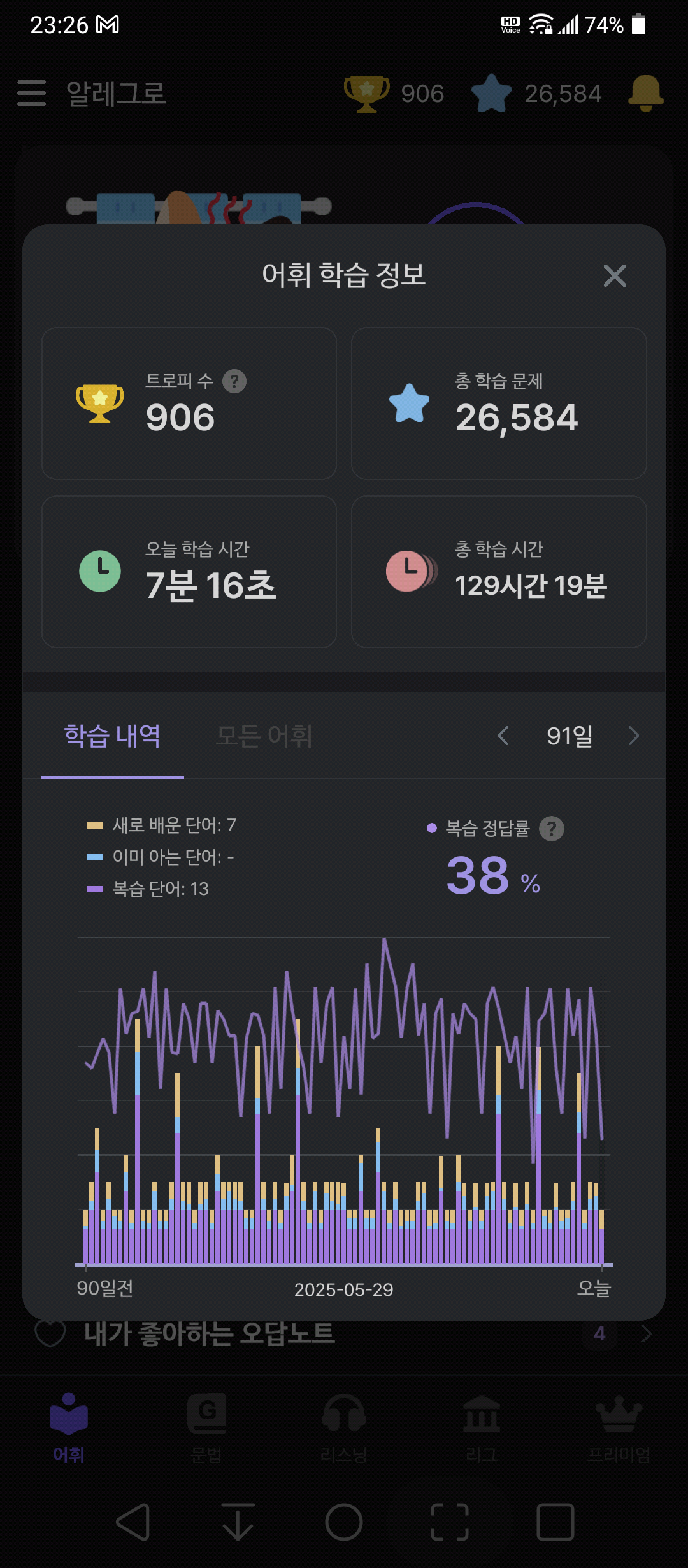Screen dimensions: 688x1568
Task: Open the help icon beside 복습 정답률
Action: pos(552,829)
